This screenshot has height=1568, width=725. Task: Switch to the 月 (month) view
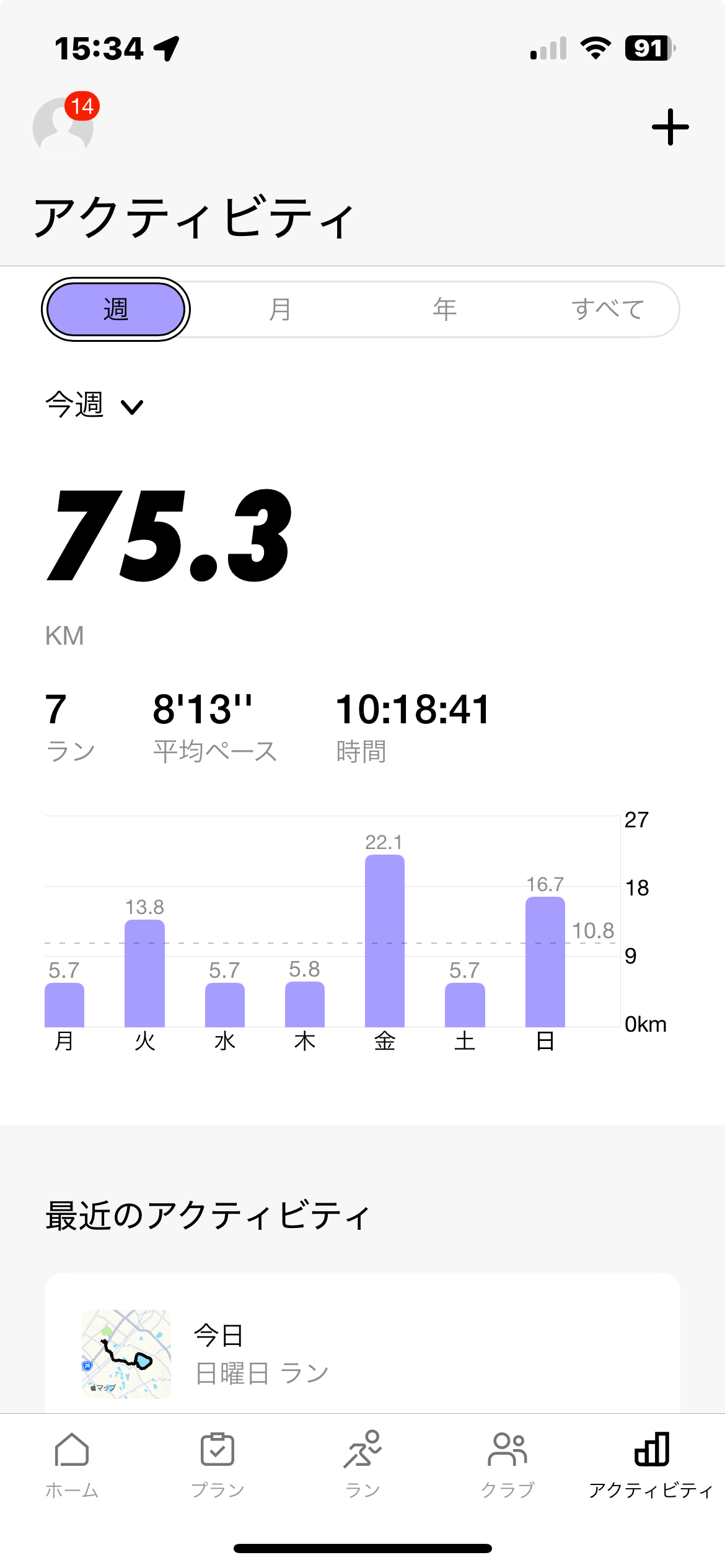280,309
